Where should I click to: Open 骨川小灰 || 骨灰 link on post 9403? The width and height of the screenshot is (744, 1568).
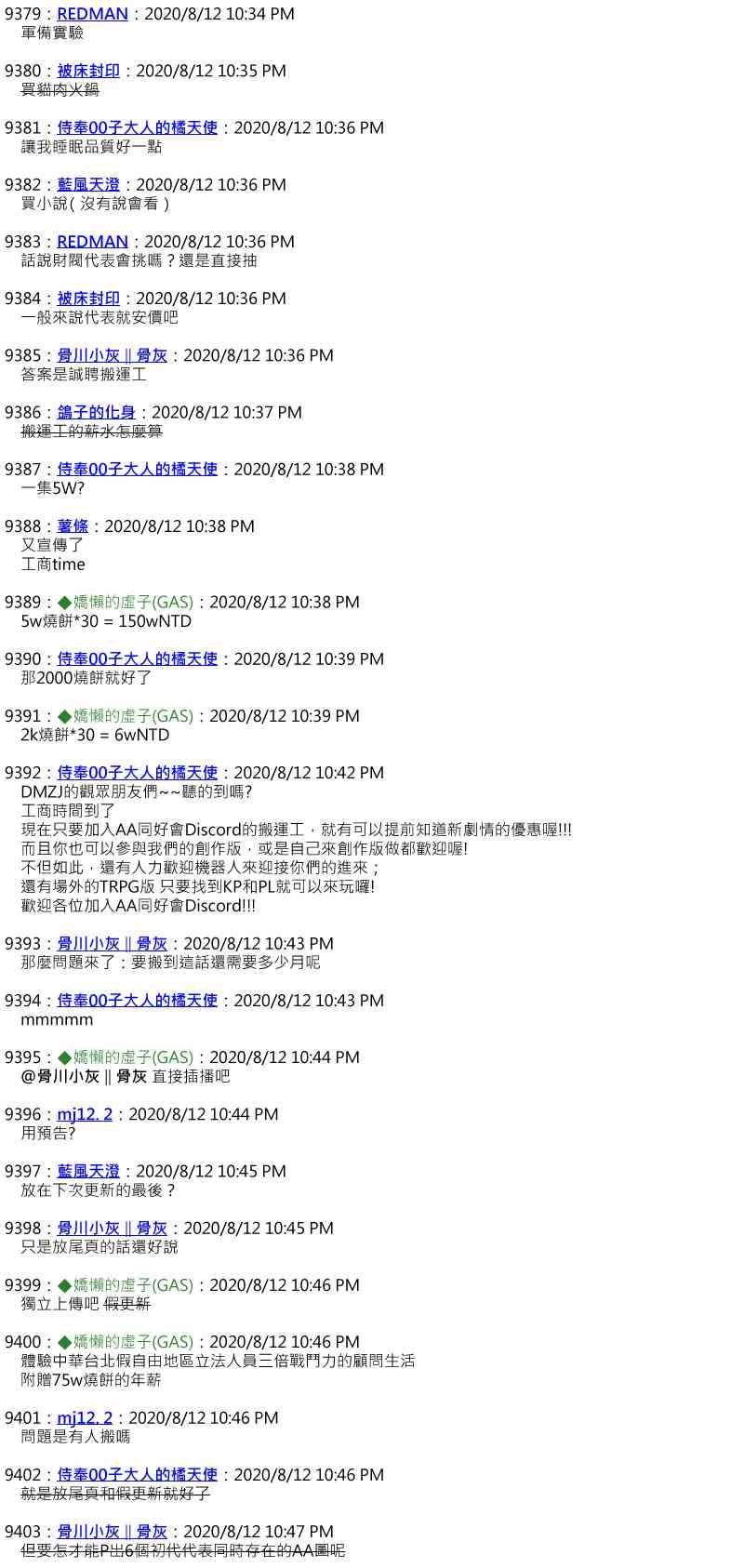[113, 1532]
